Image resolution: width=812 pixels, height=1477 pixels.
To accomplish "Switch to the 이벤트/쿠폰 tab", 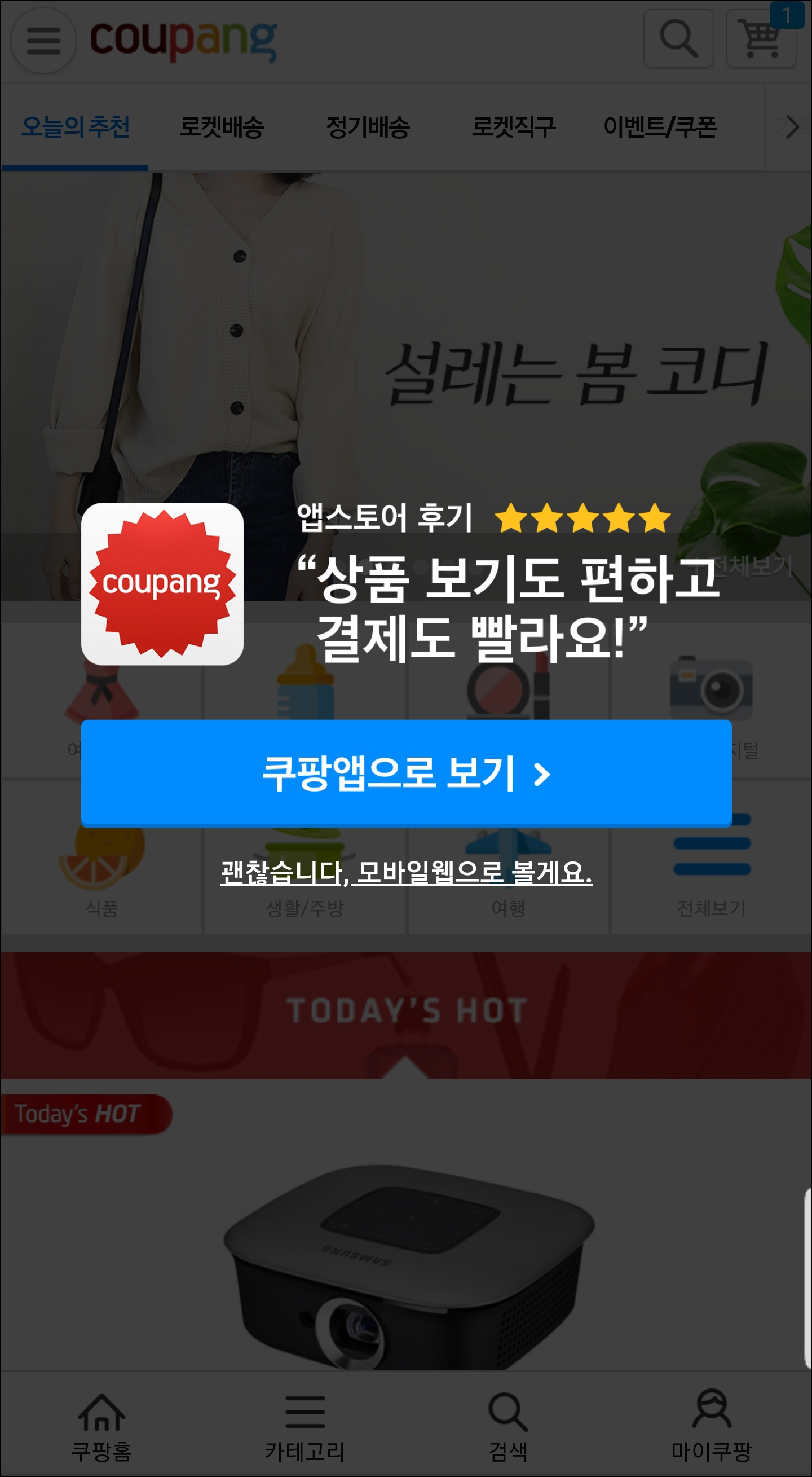I will click(x=660, y=128).
